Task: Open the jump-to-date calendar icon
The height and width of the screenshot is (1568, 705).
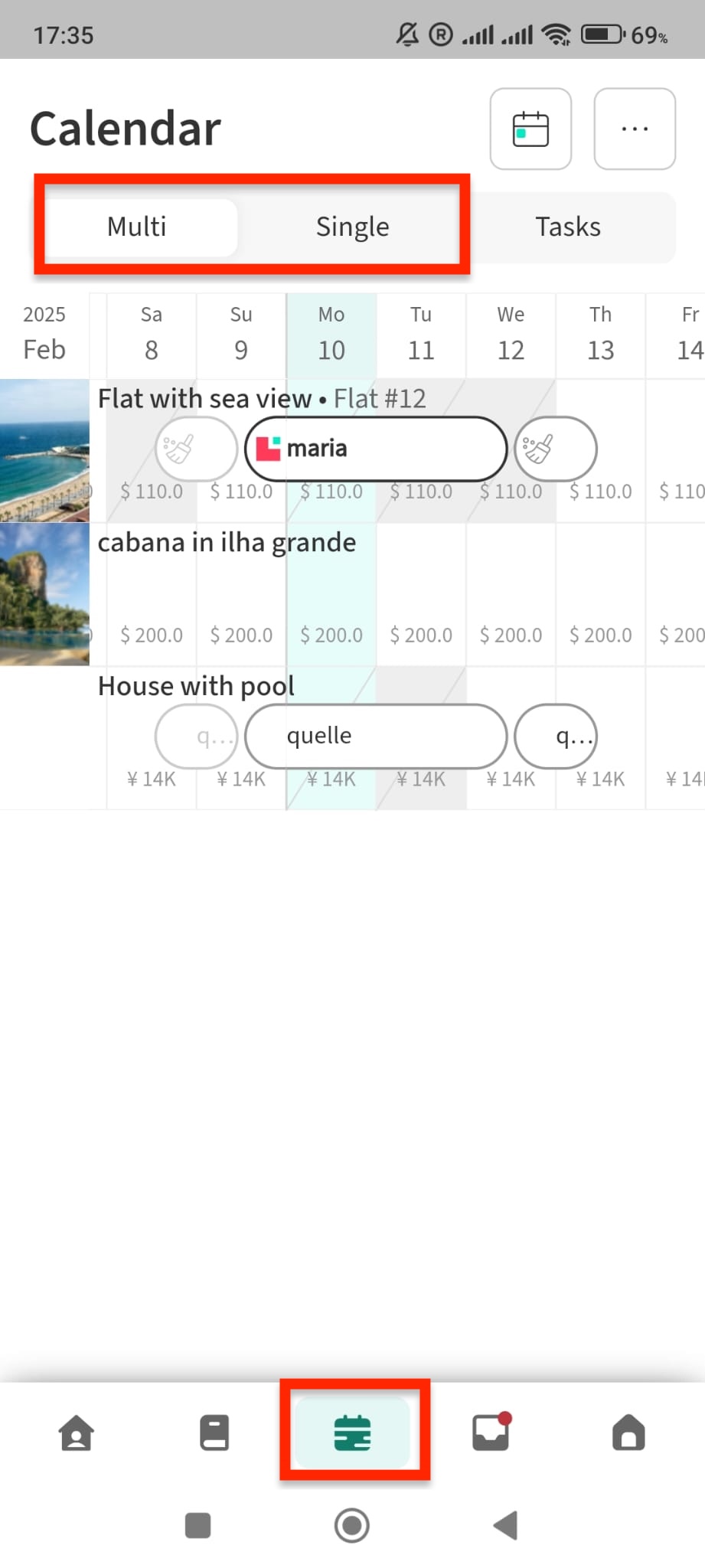Action: [530, 129]
